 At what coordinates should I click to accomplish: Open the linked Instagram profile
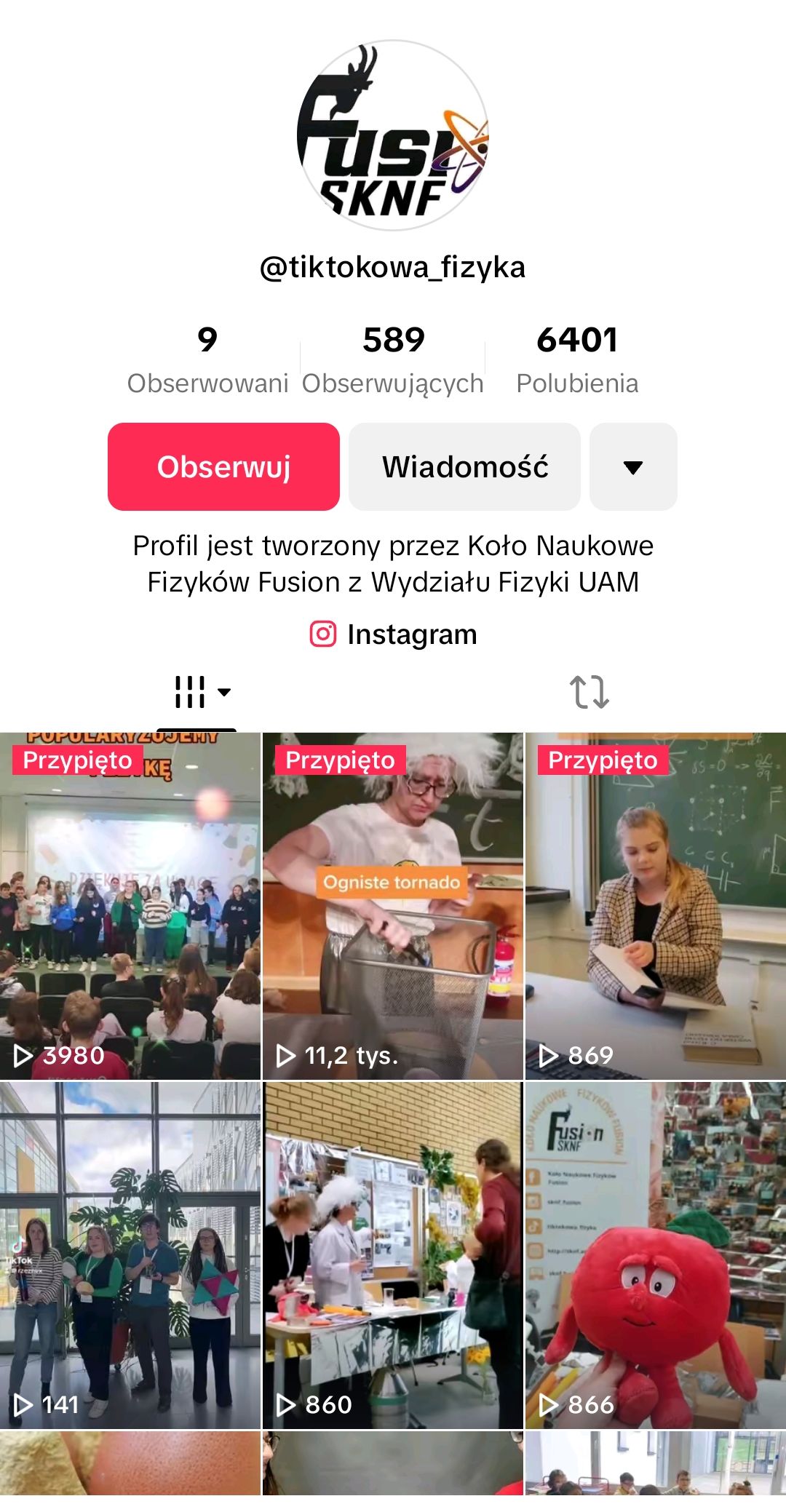click(x=394, y=634)
